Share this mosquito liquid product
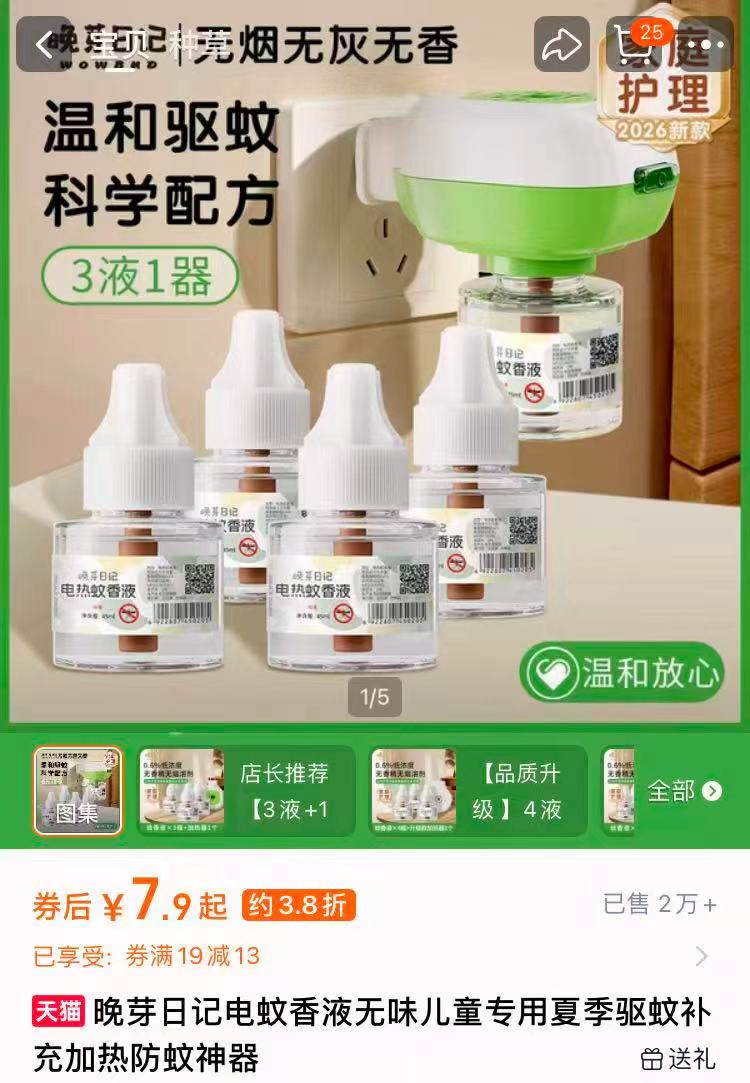This screenshot has width=750, height=1083. (561, 44)
